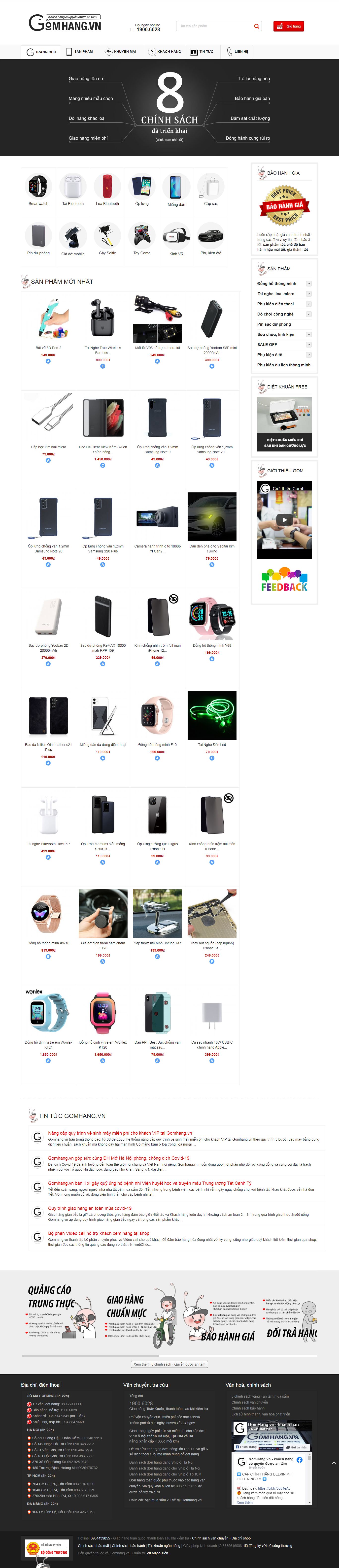The height and width of the screenshot is (1568, 339).
Task: Tap the red magnifier search icon
Action: 256,26
